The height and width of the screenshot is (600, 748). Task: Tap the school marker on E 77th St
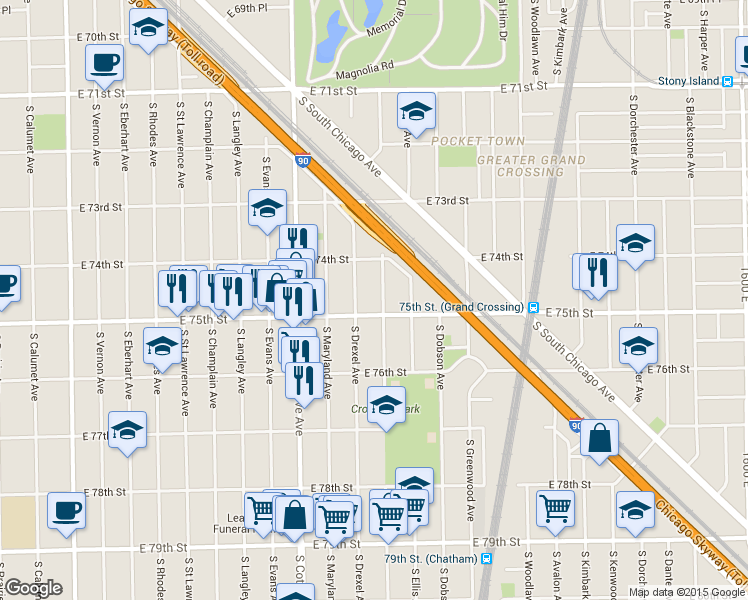[127, 431]
